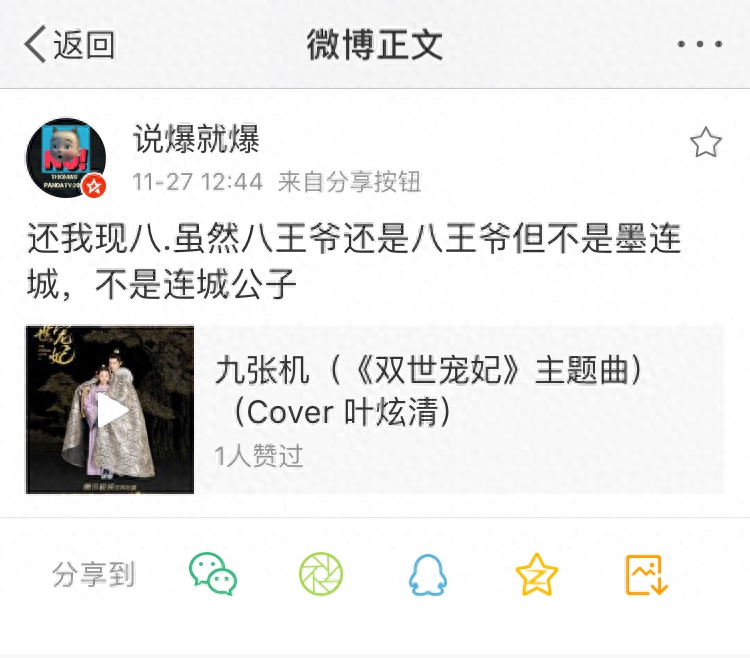The height and width of the screenshot is (658, 750).
Task: Play the 九张机 song thumbnail
Action: (x=110, y=410)
